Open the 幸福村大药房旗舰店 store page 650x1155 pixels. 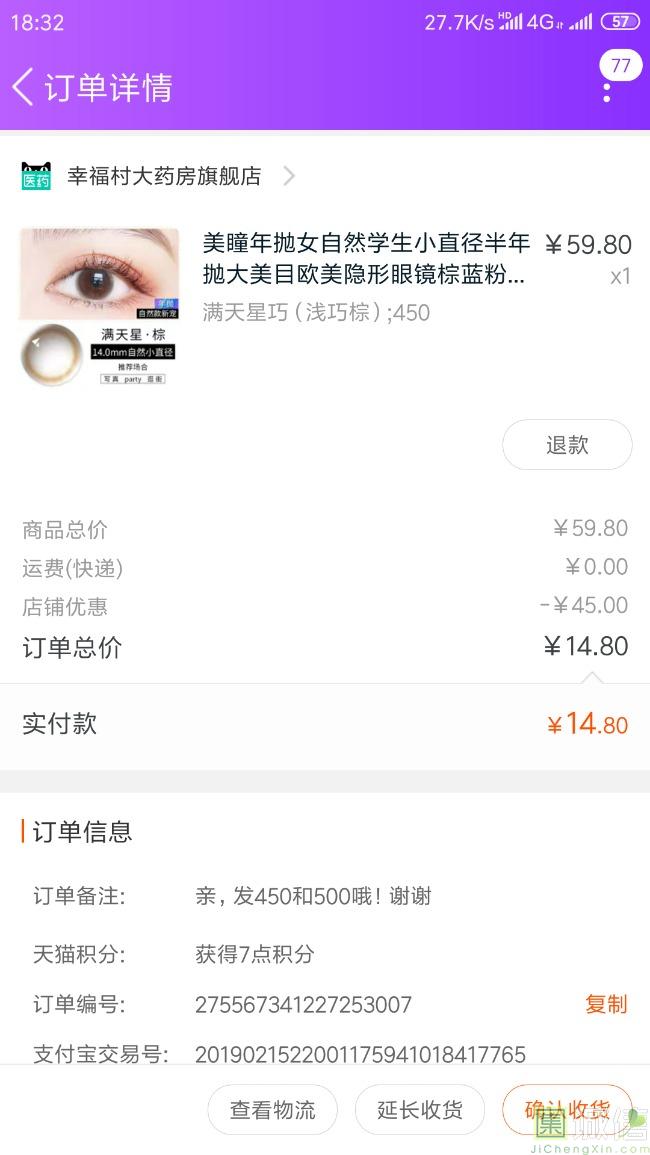164,177
